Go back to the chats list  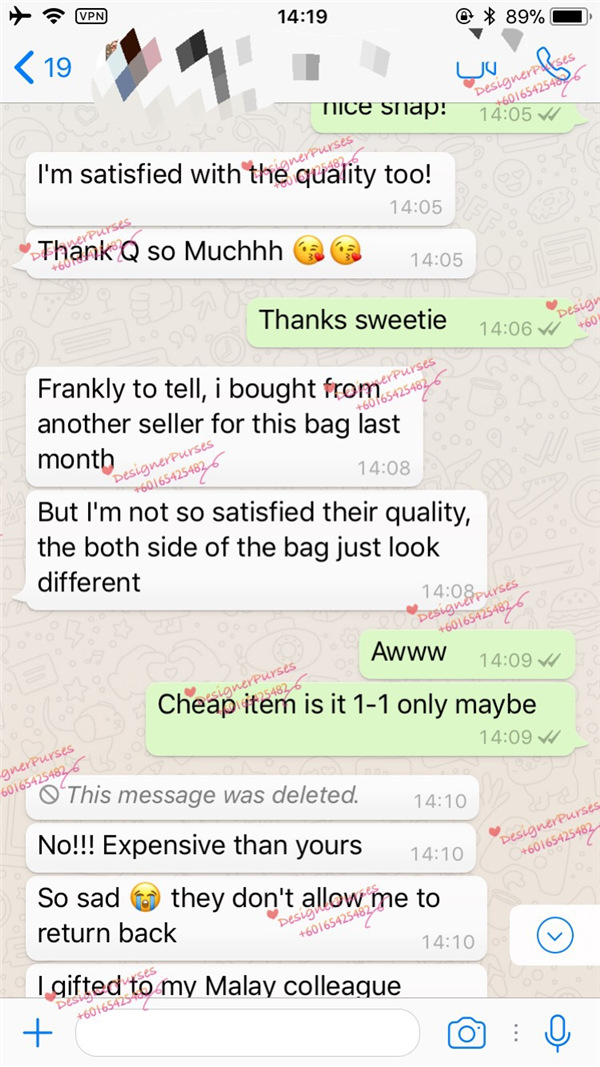click(x=40, y=67)
